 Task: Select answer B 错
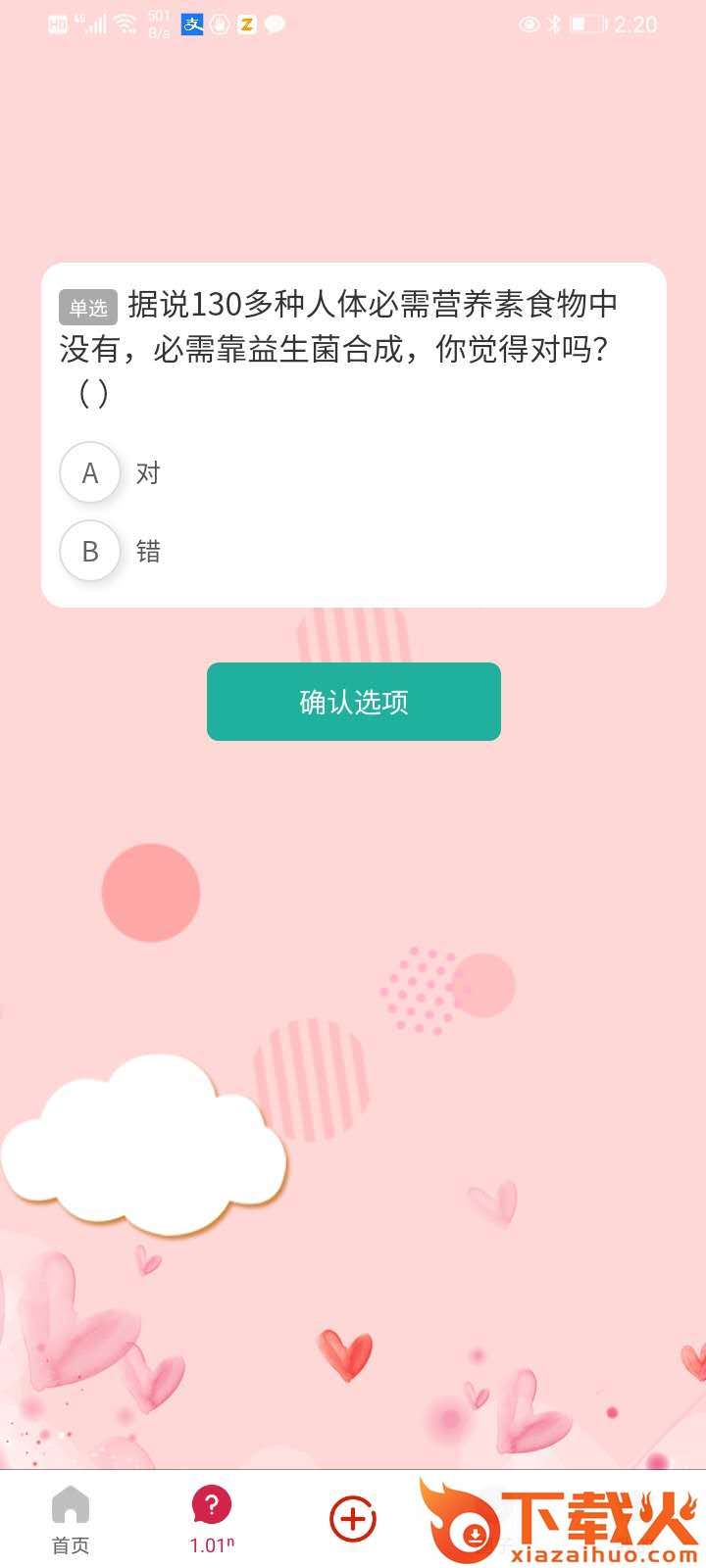(90, 552)
